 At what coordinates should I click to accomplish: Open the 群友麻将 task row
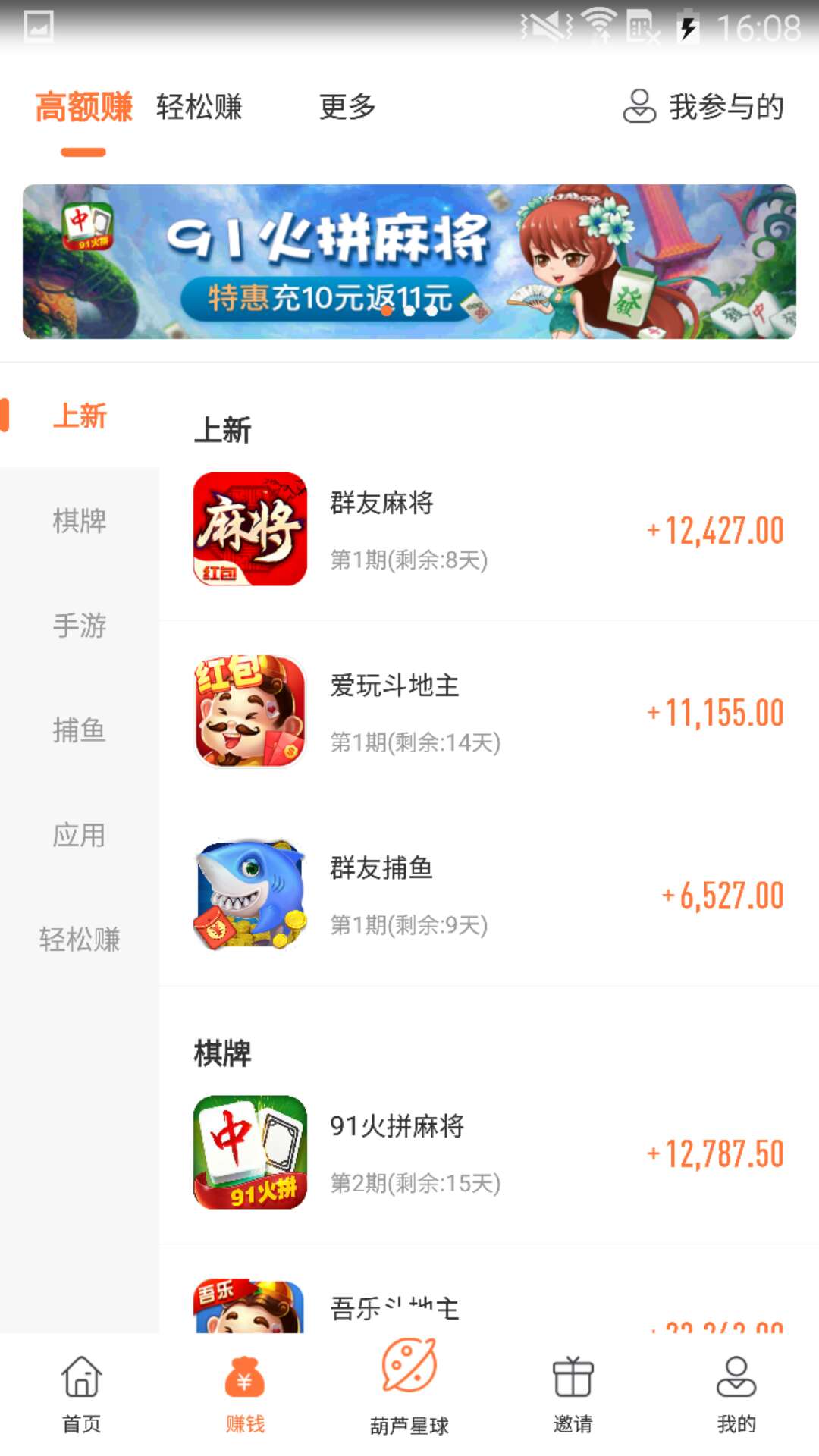pos(489,529)
